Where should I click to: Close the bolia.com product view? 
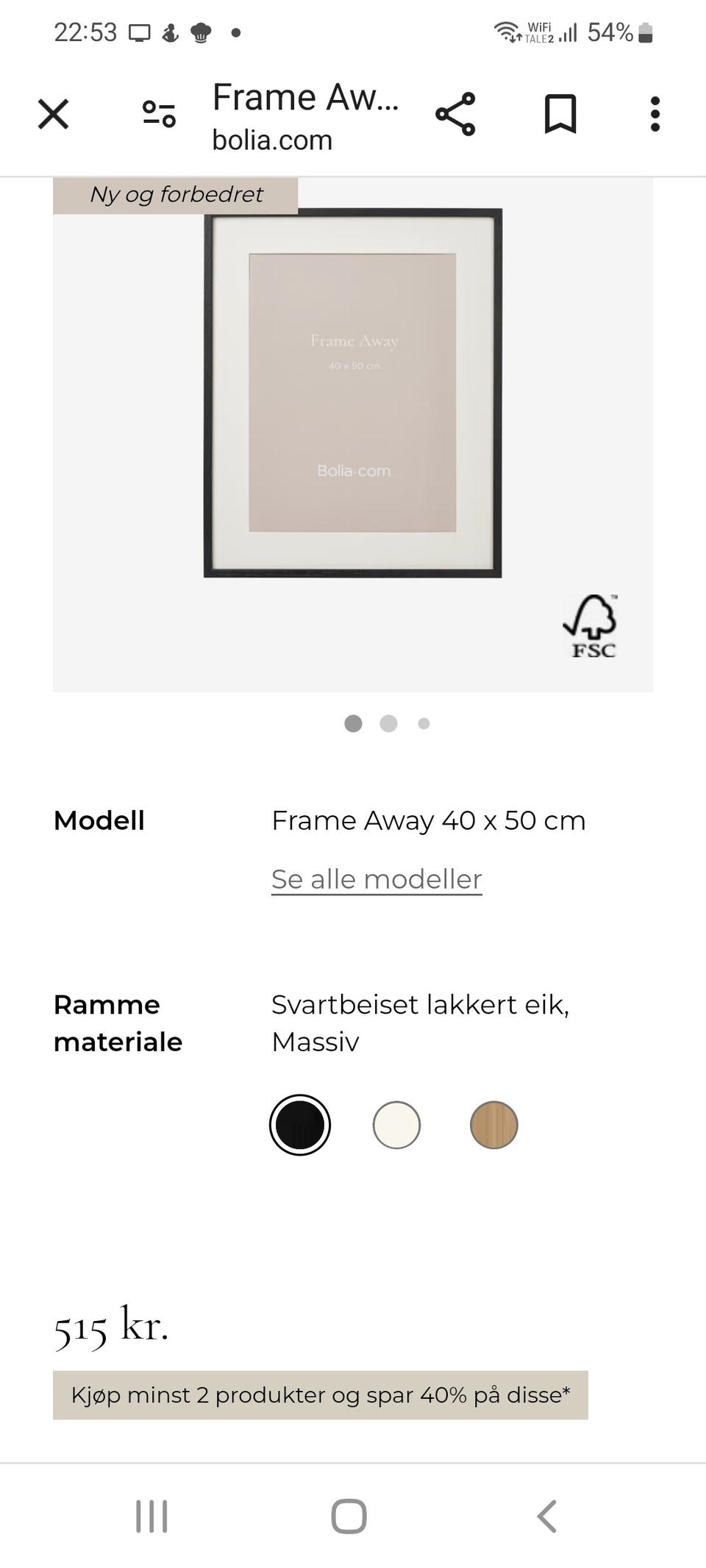[53, 115]
